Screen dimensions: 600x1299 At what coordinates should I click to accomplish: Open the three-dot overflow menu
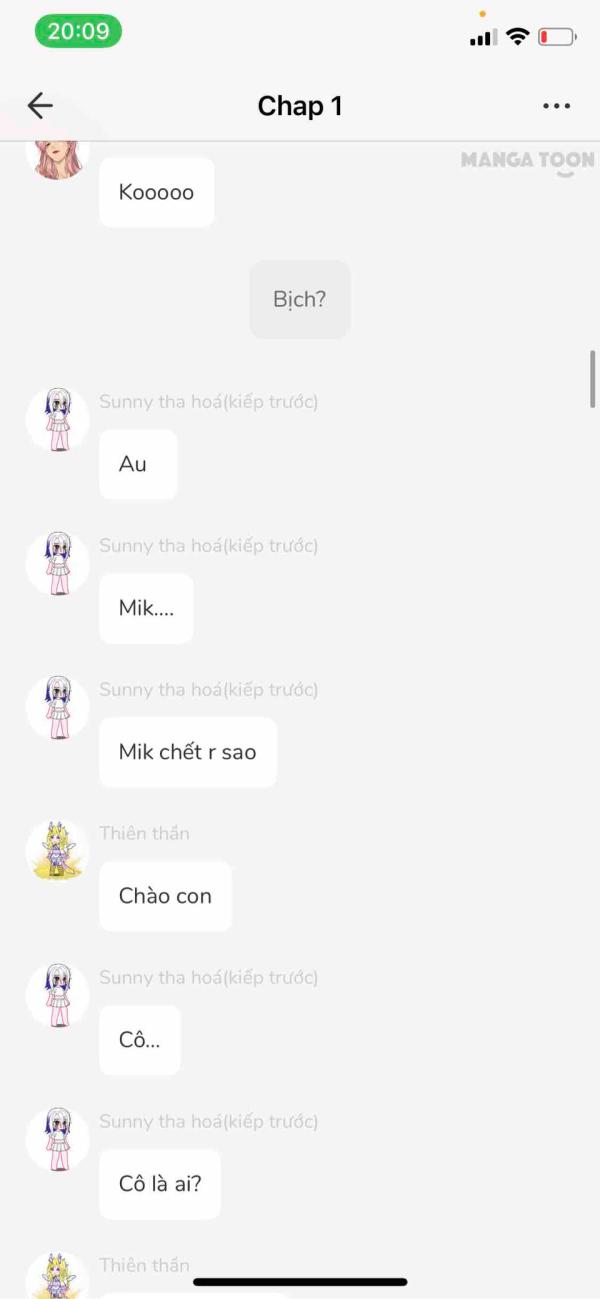point(556,106)
